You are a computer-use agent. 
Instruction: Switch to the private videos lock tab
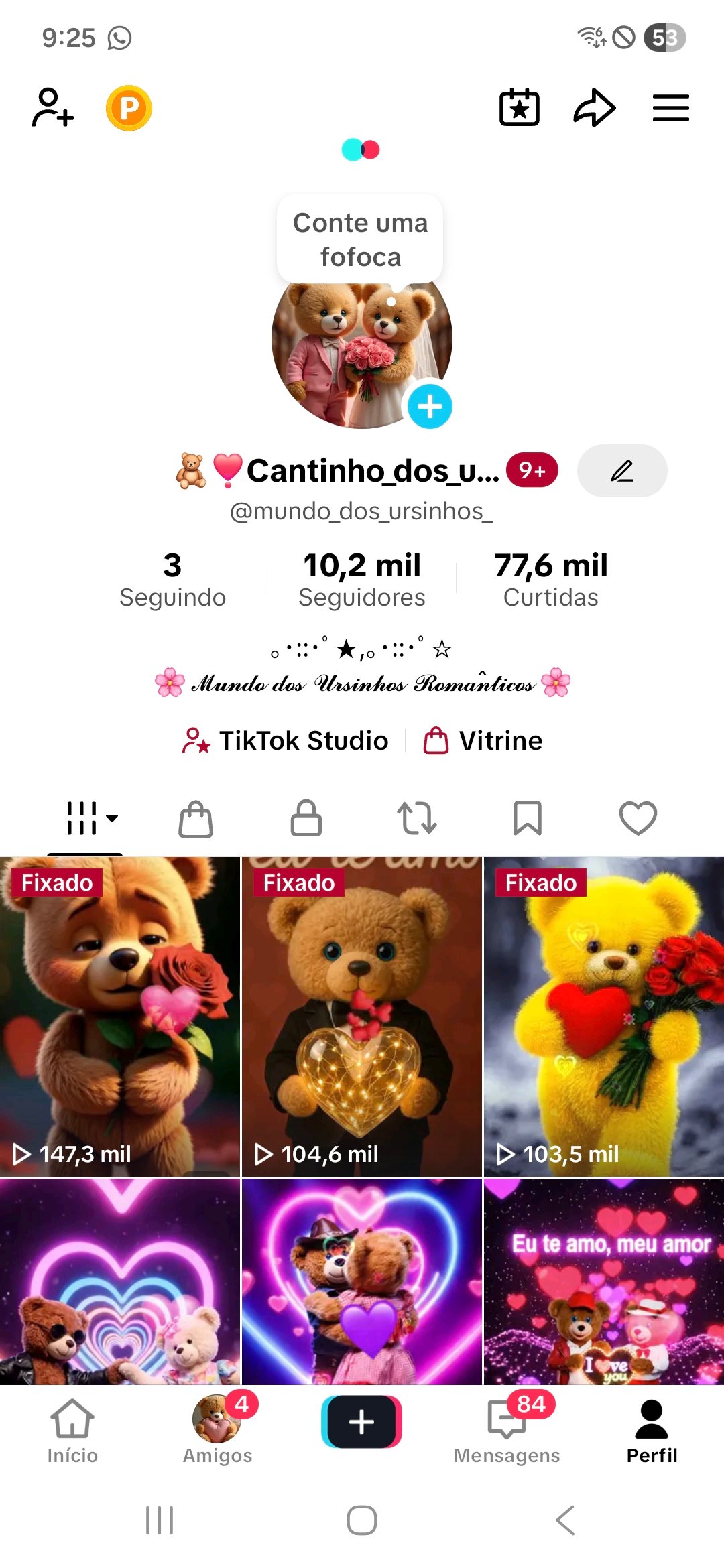click(306, 818)
